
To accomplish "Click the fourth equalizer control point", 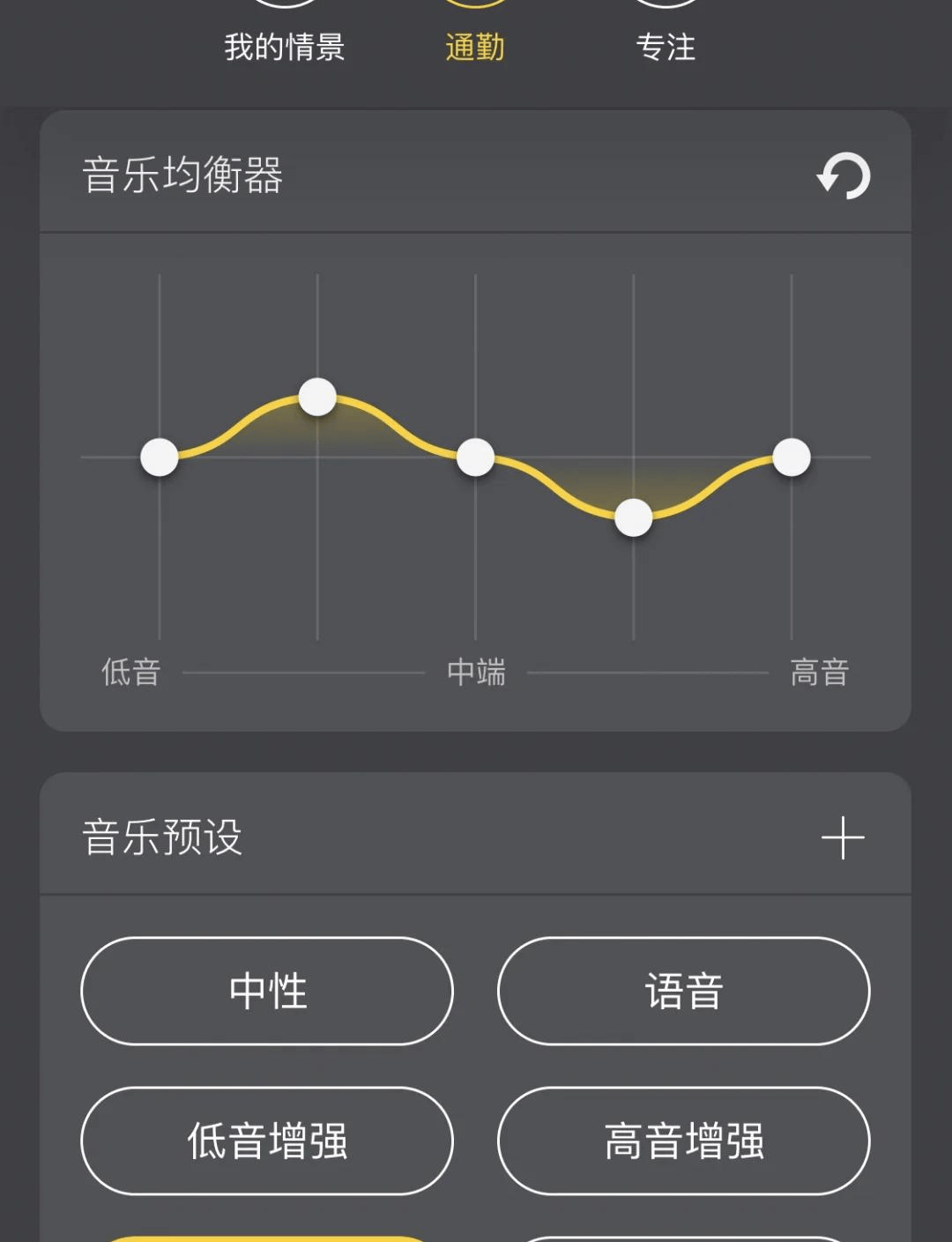I will click(x=633, y=517).
